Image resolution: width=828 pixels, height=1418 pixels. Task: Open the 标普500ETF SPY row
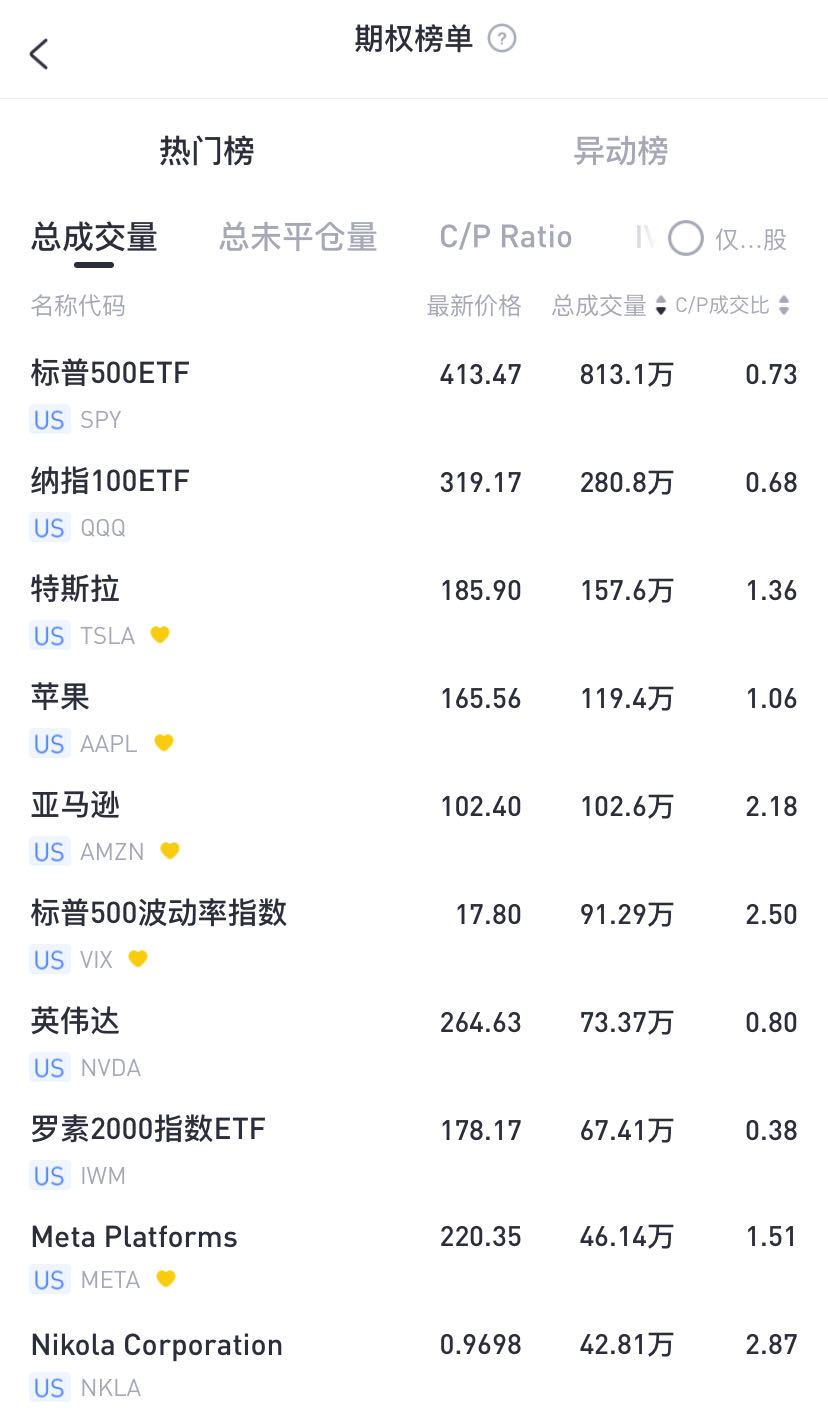[x=414, y=395]
